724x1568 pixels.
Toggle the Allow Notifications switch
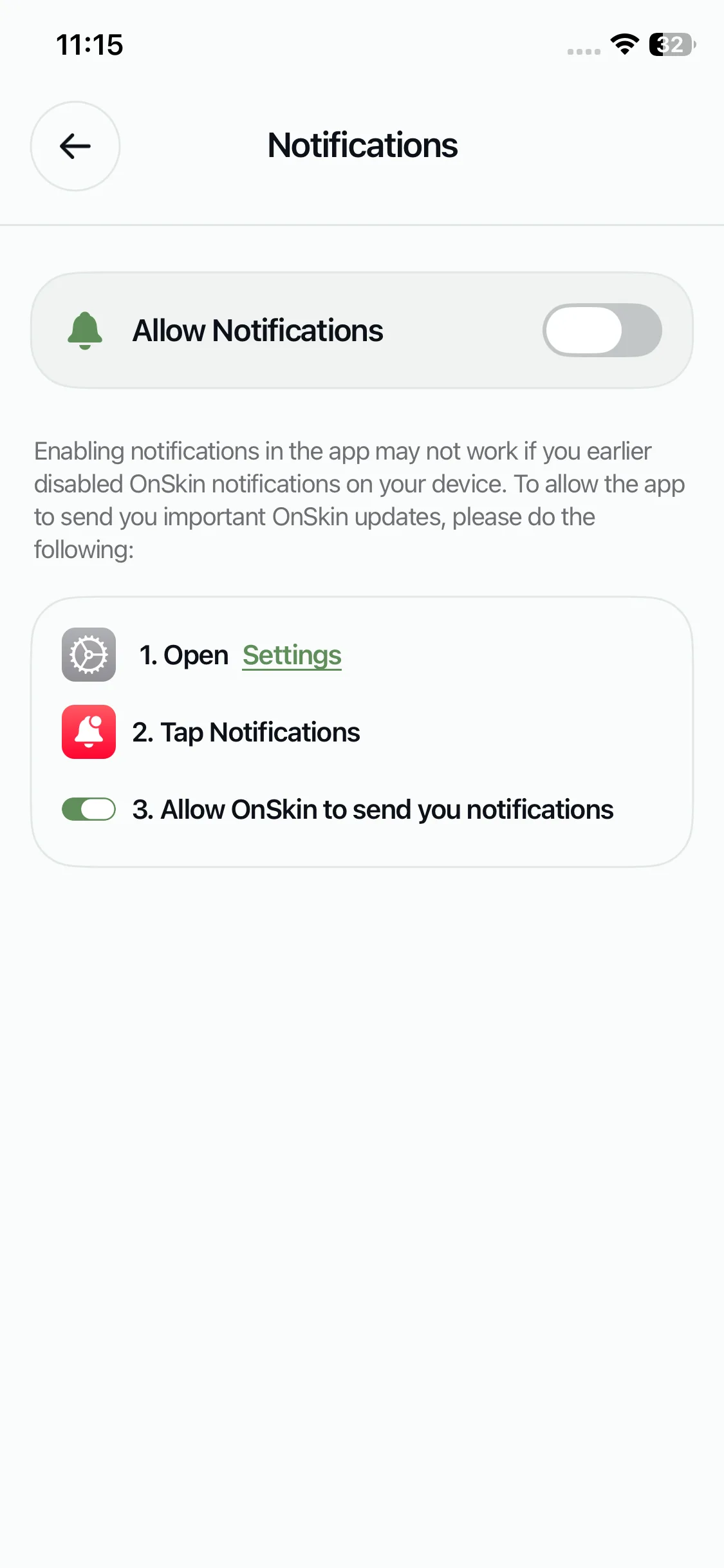[x=602, y=330]
